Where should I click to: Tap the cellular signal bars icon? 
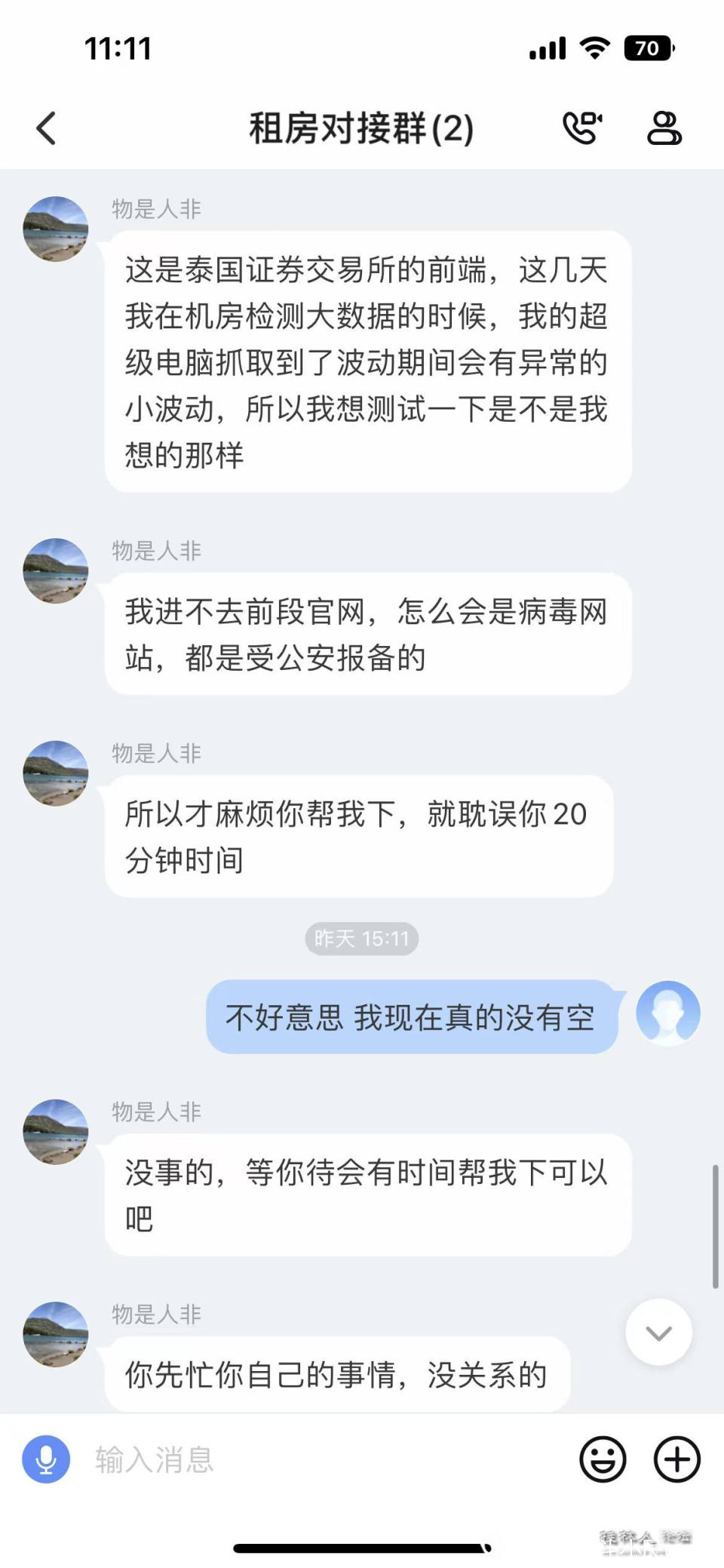(548, 48)
